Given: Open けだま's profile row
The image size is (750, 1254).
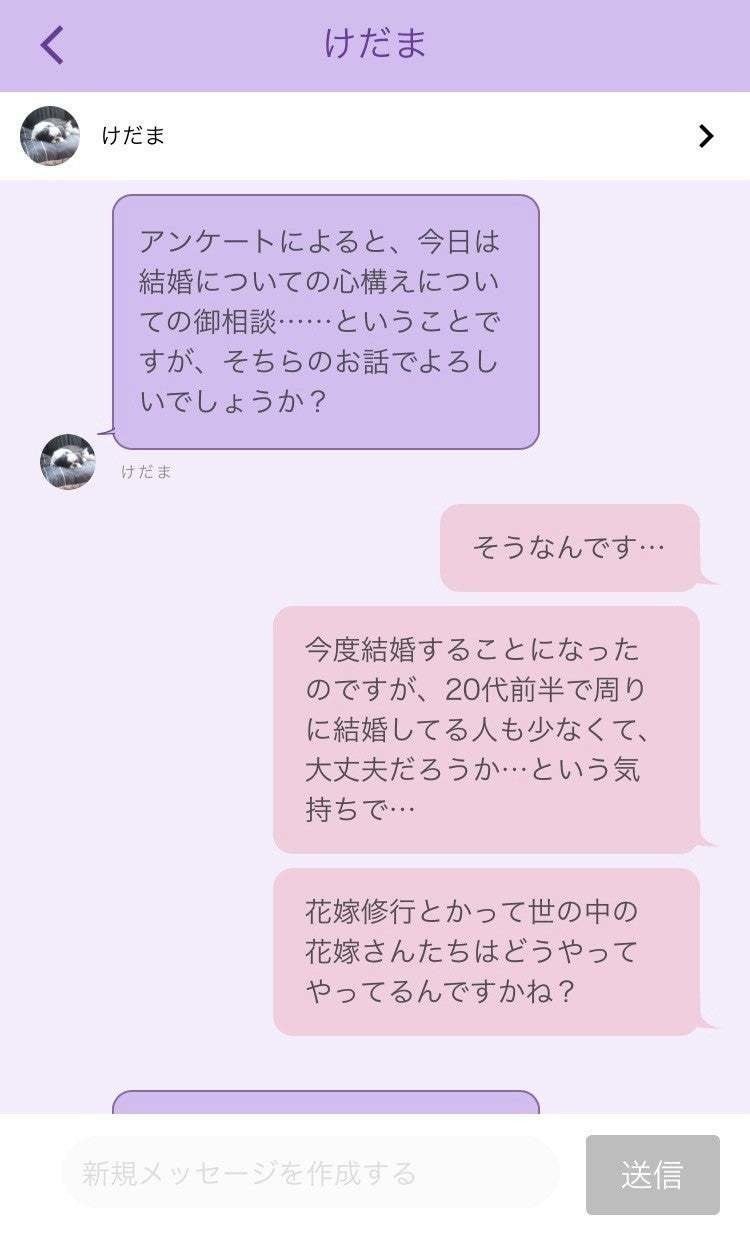Looking at the screenshot, I should (x=375, y=136).
